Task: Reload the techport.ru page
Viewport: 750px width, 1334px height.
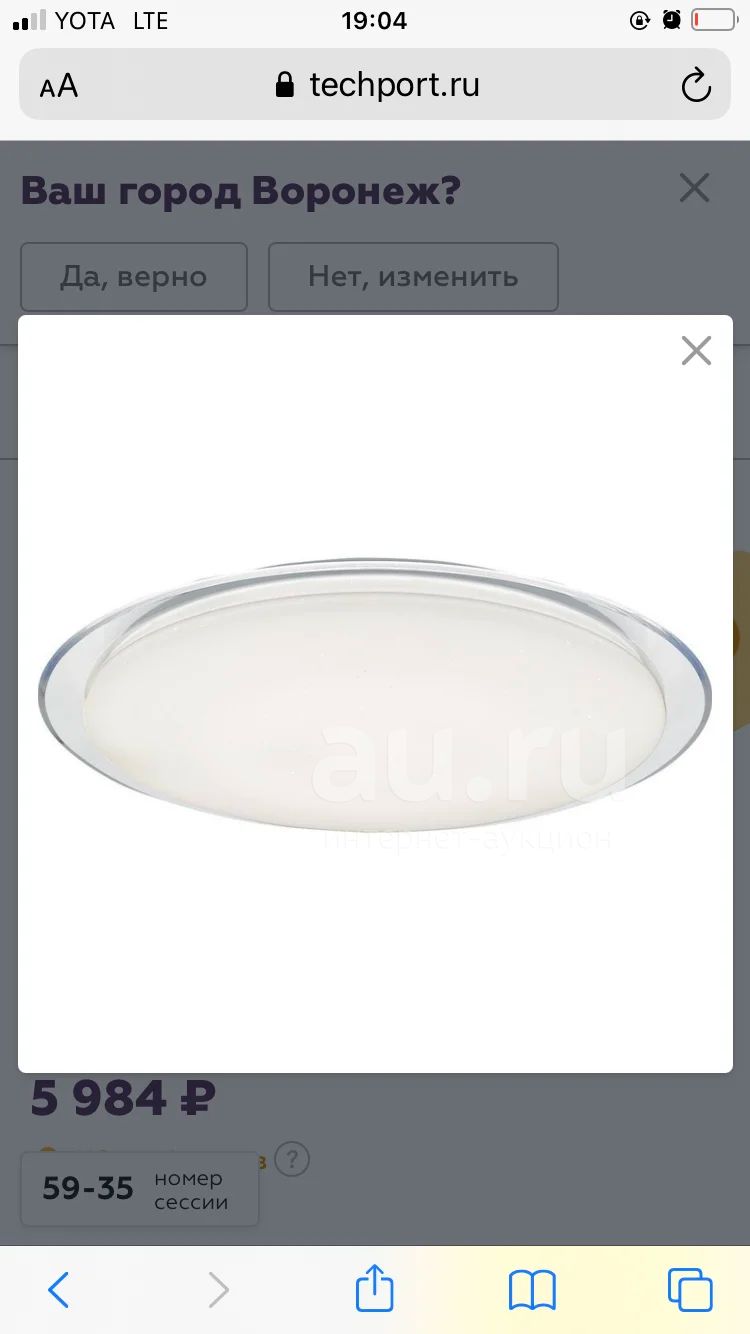Action: pos(696,86)
